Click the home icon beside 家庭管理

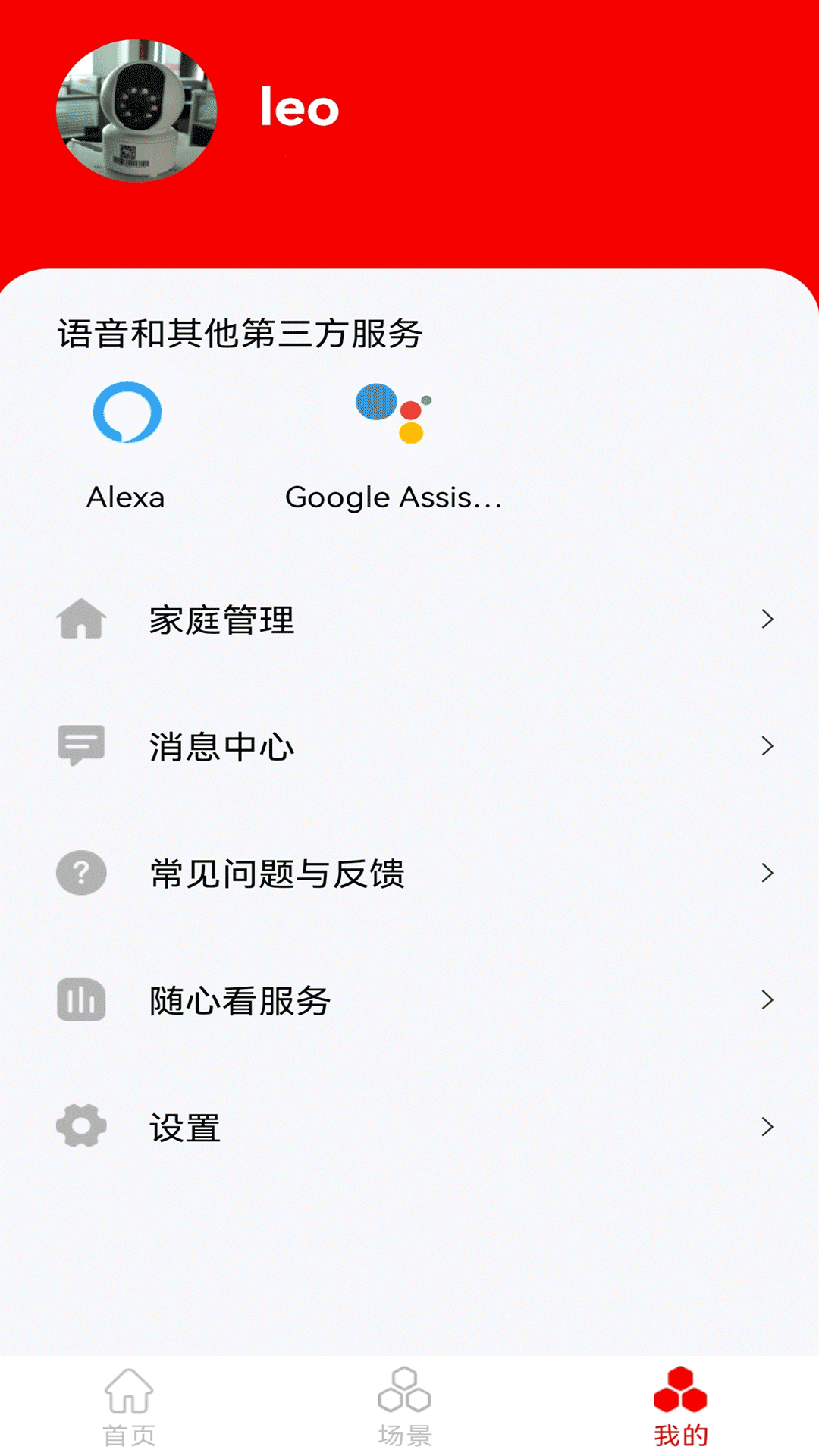(80, 620)
